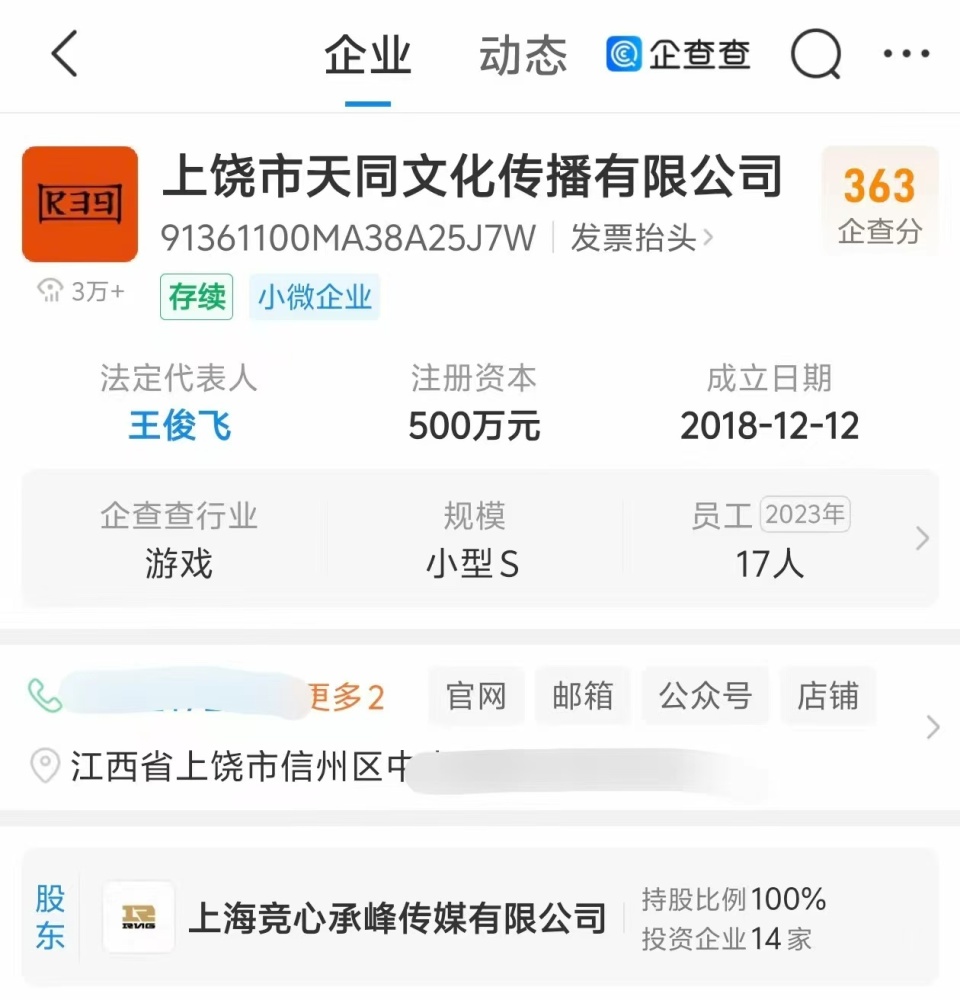Image resolution: width=960 pixels, height=1000 pixels.
Task: Go back using the back arrow
Action: (x=65, y=54)
